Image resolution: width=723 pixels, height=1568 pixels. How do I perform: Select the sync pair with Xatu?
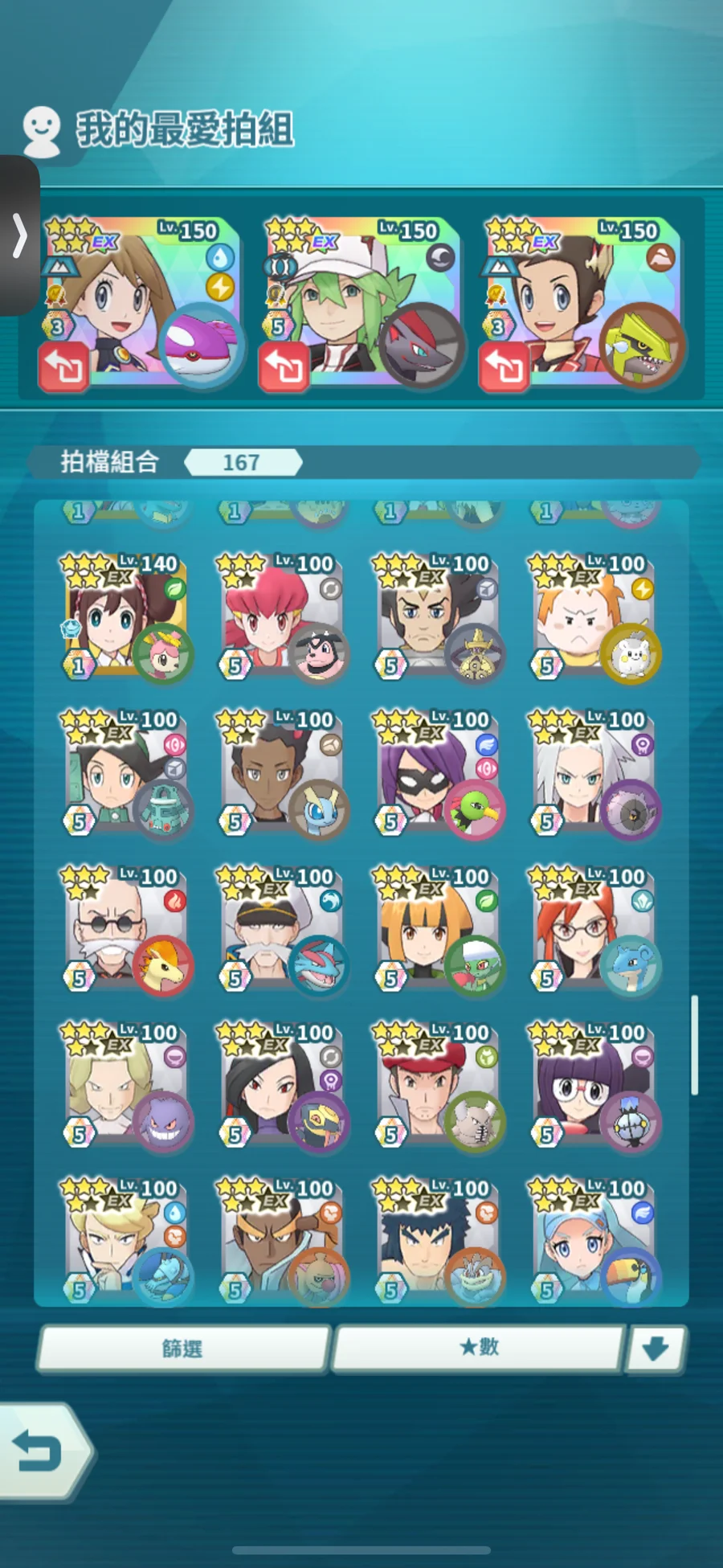point(438,773)
